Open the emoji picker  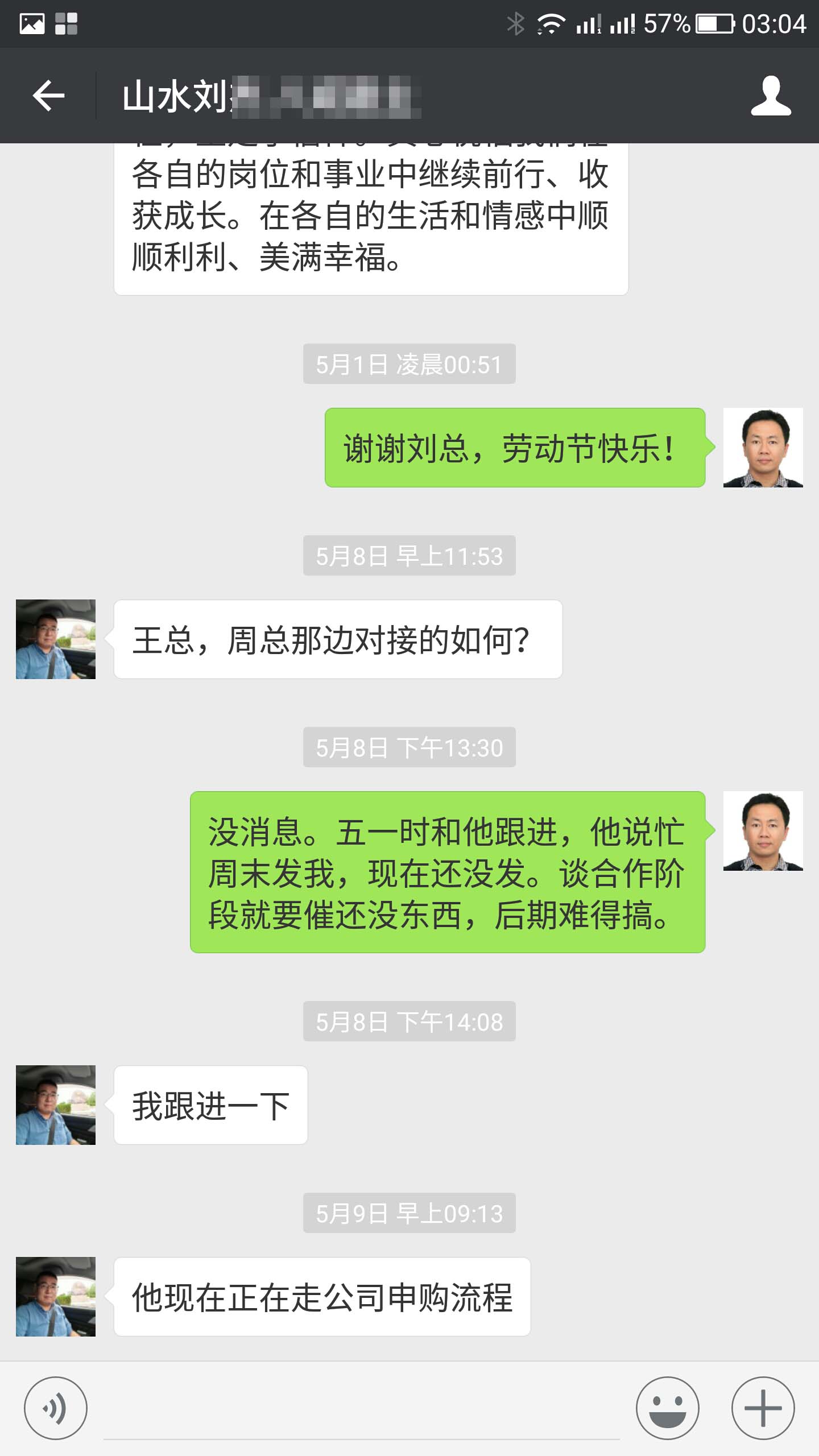[x=667, y=1408]
